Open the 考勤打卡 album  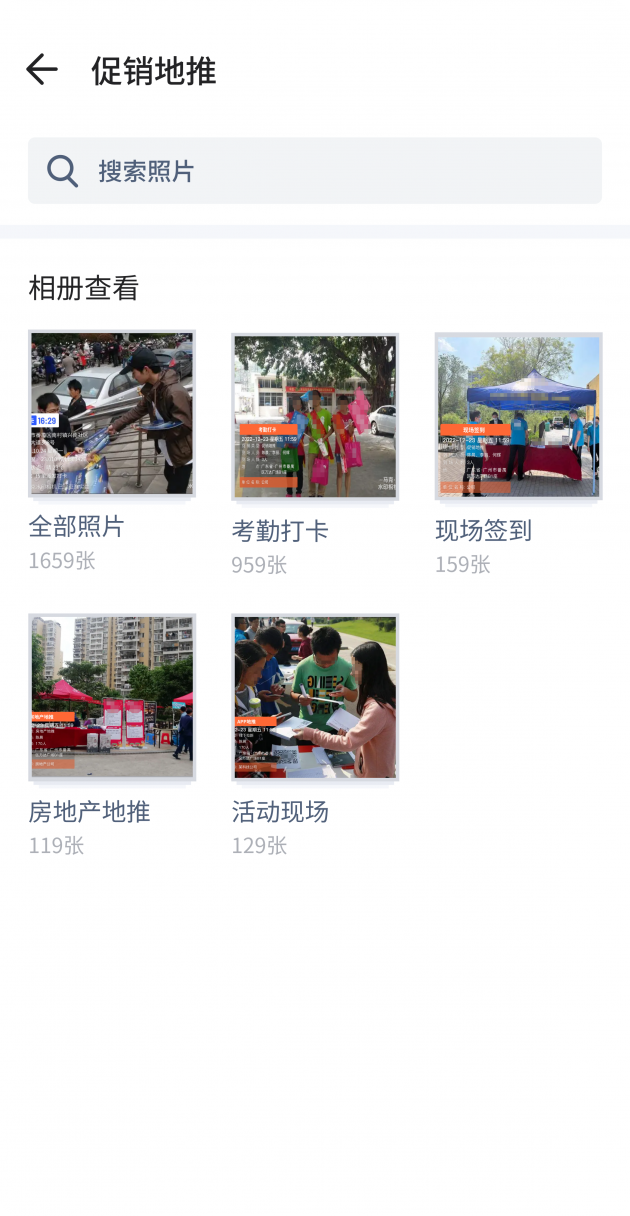315,416
